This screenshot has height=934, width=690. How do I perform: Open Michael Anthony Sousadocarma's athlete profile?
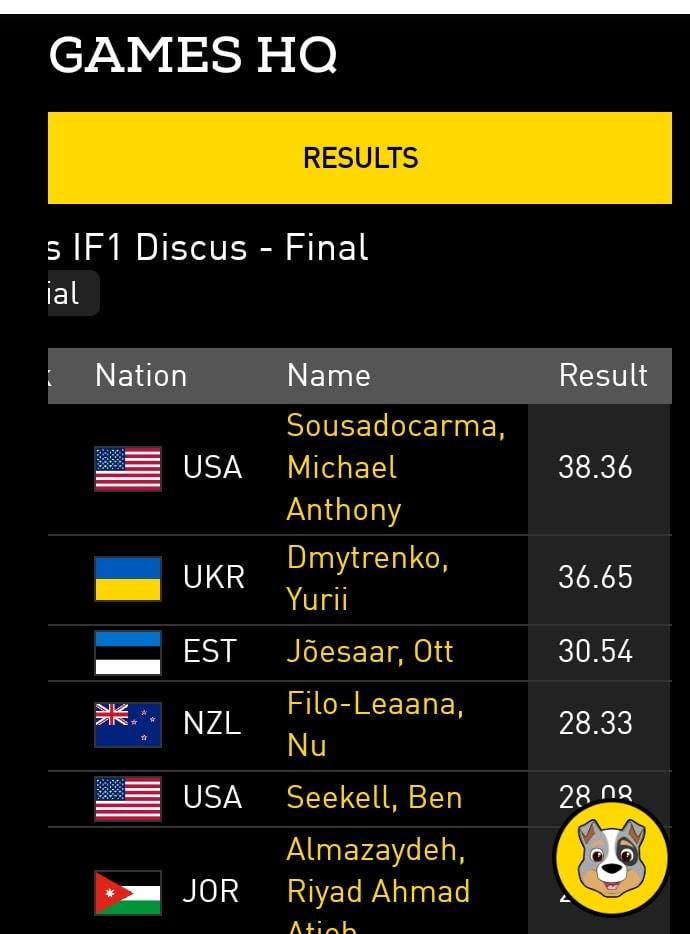(394, 467)
